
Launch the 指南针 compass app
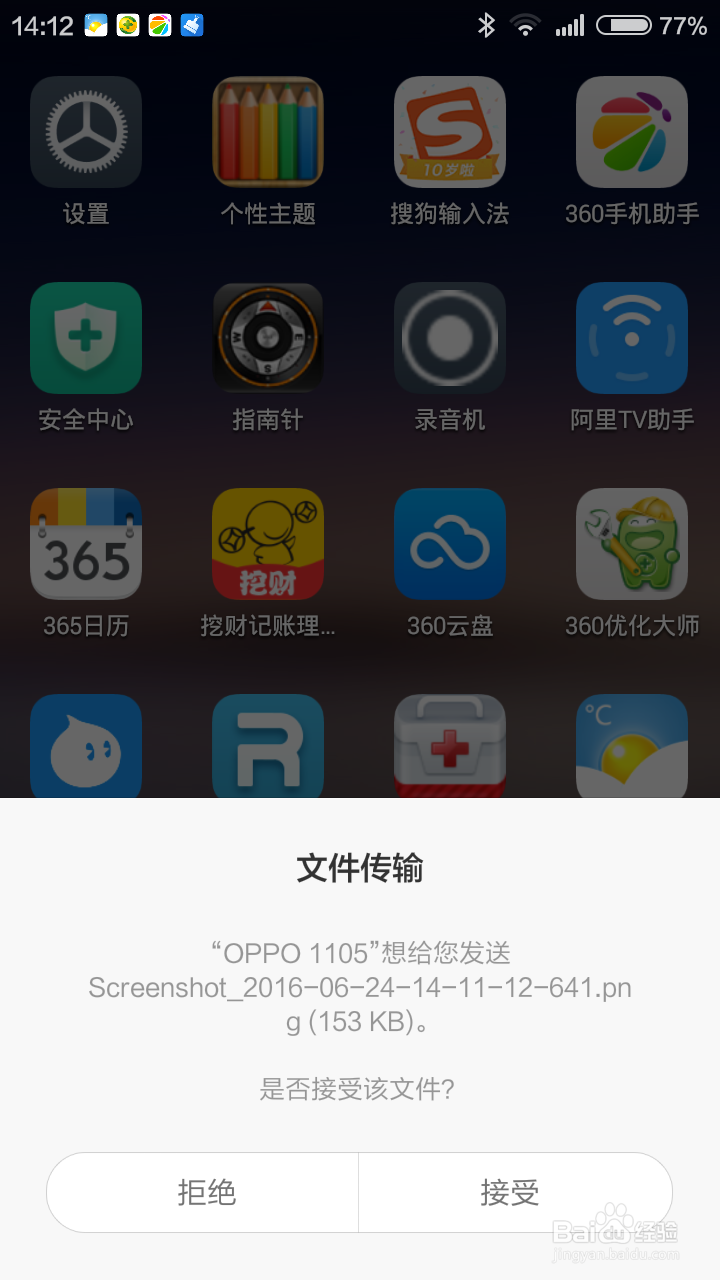click(268, 338)
